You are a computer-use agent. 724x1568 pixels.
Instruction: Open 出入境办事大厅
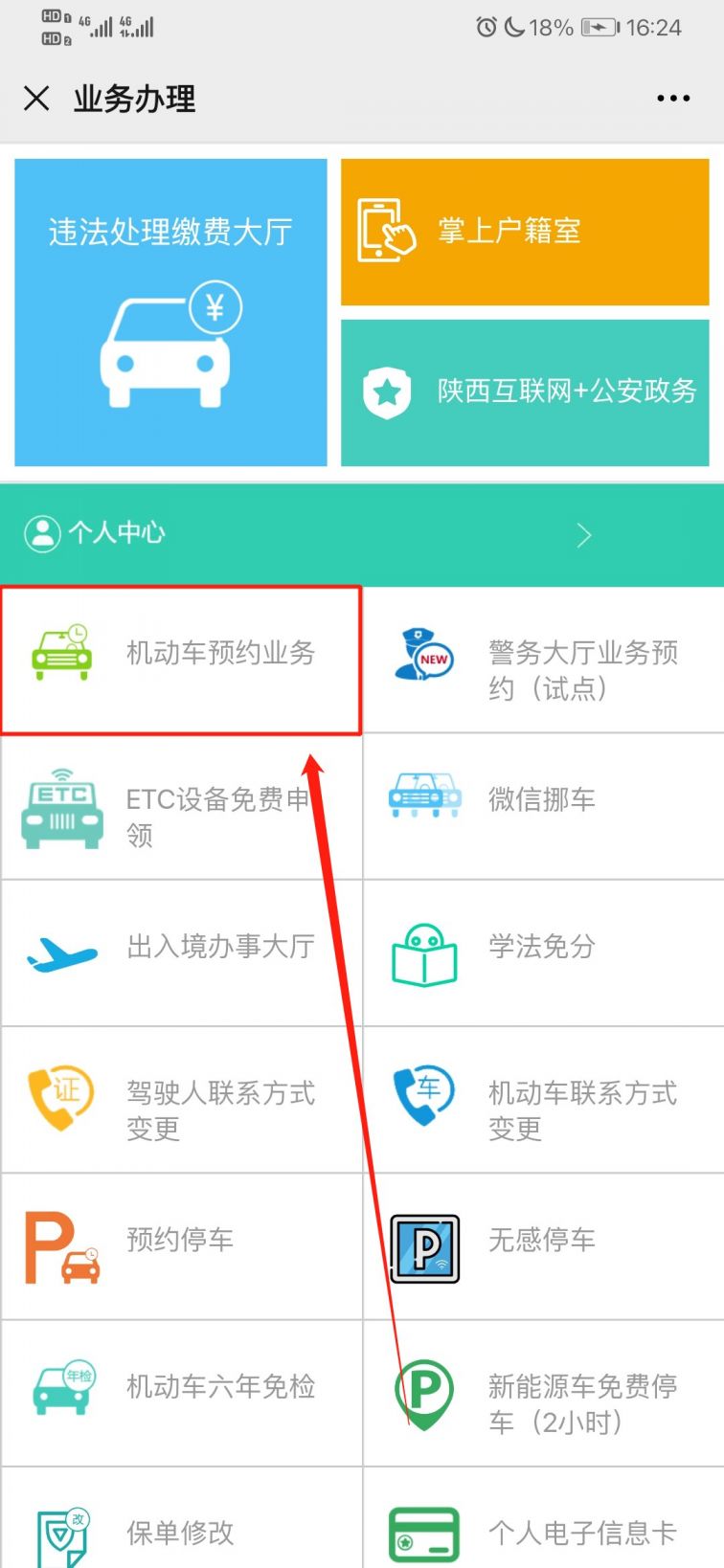tap(181, 953)
